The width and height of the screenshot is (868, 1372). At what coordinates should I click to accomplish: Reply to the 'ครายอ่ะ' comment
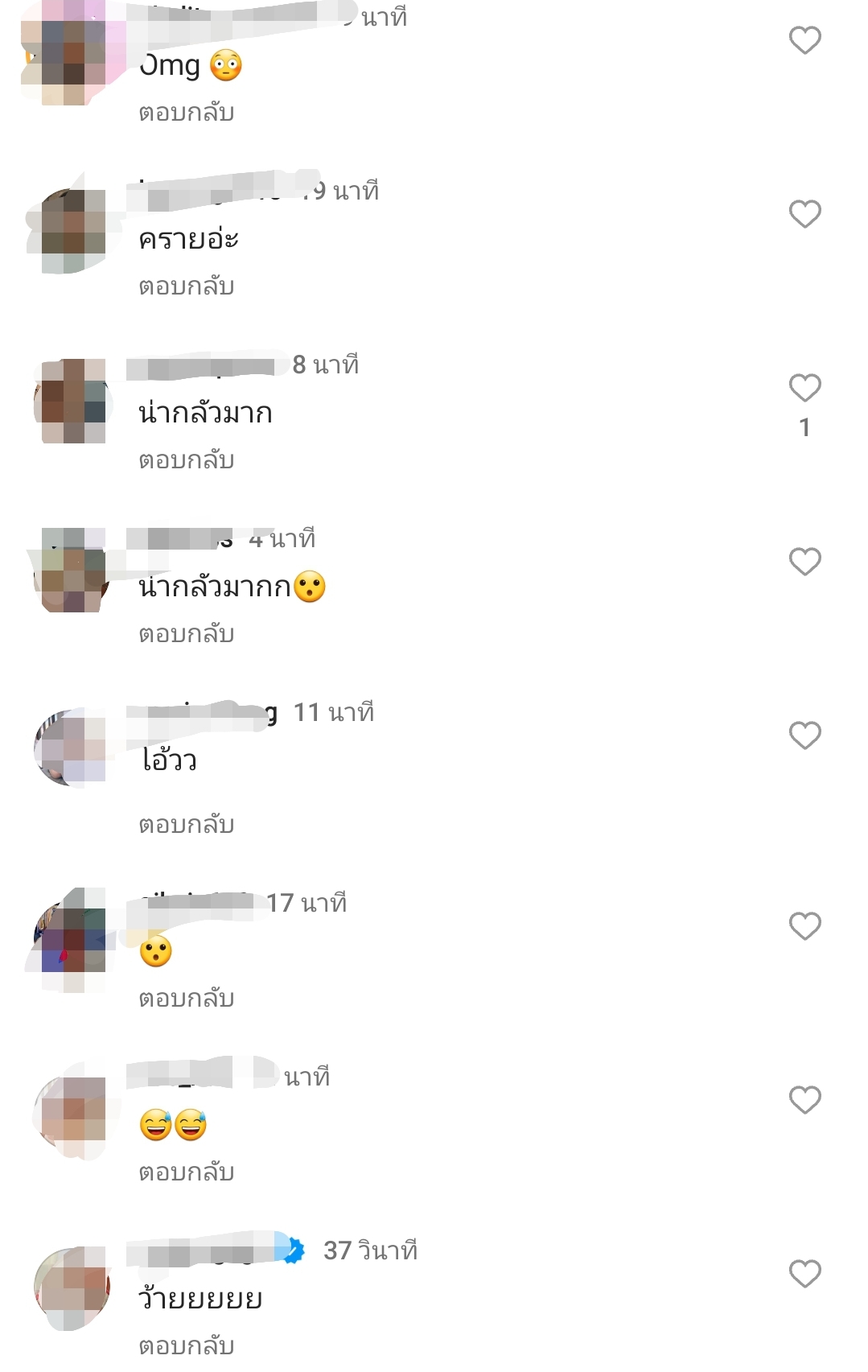[x=186, y=286]
